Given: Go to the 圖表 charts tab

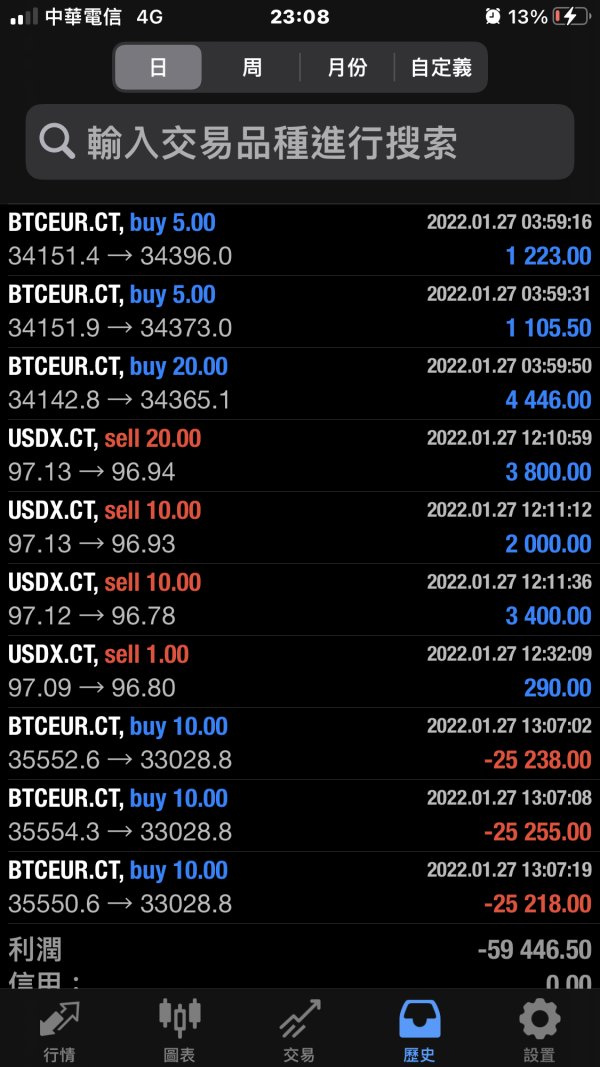Looking at the screenshot, I should (179, 1029).
